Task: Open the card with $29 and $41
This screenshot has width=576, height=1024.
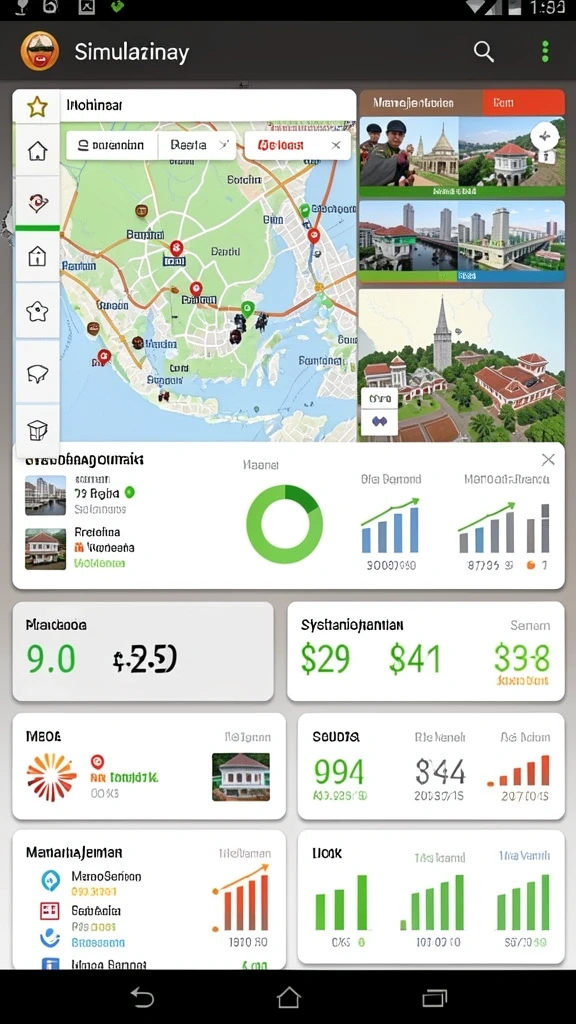Action: (x=426, y=651)
